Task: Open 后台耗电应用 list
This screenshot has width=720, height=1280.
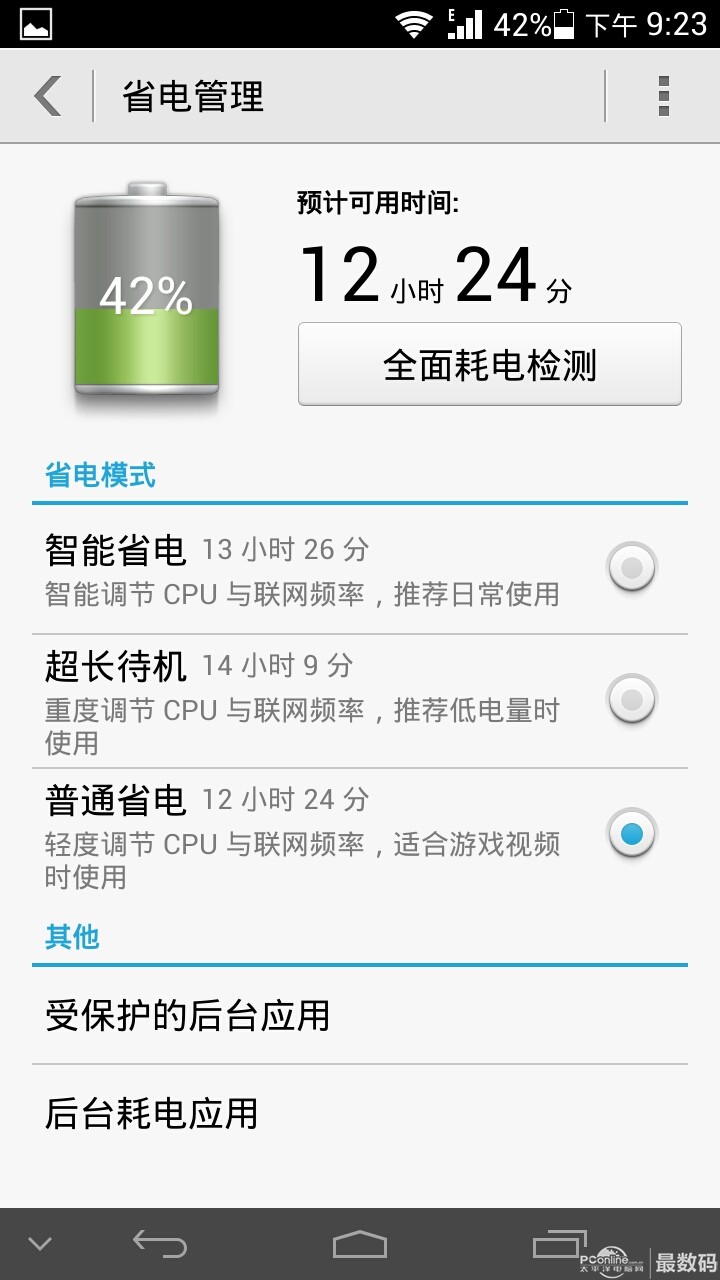Action: (x=360, y=1113)
